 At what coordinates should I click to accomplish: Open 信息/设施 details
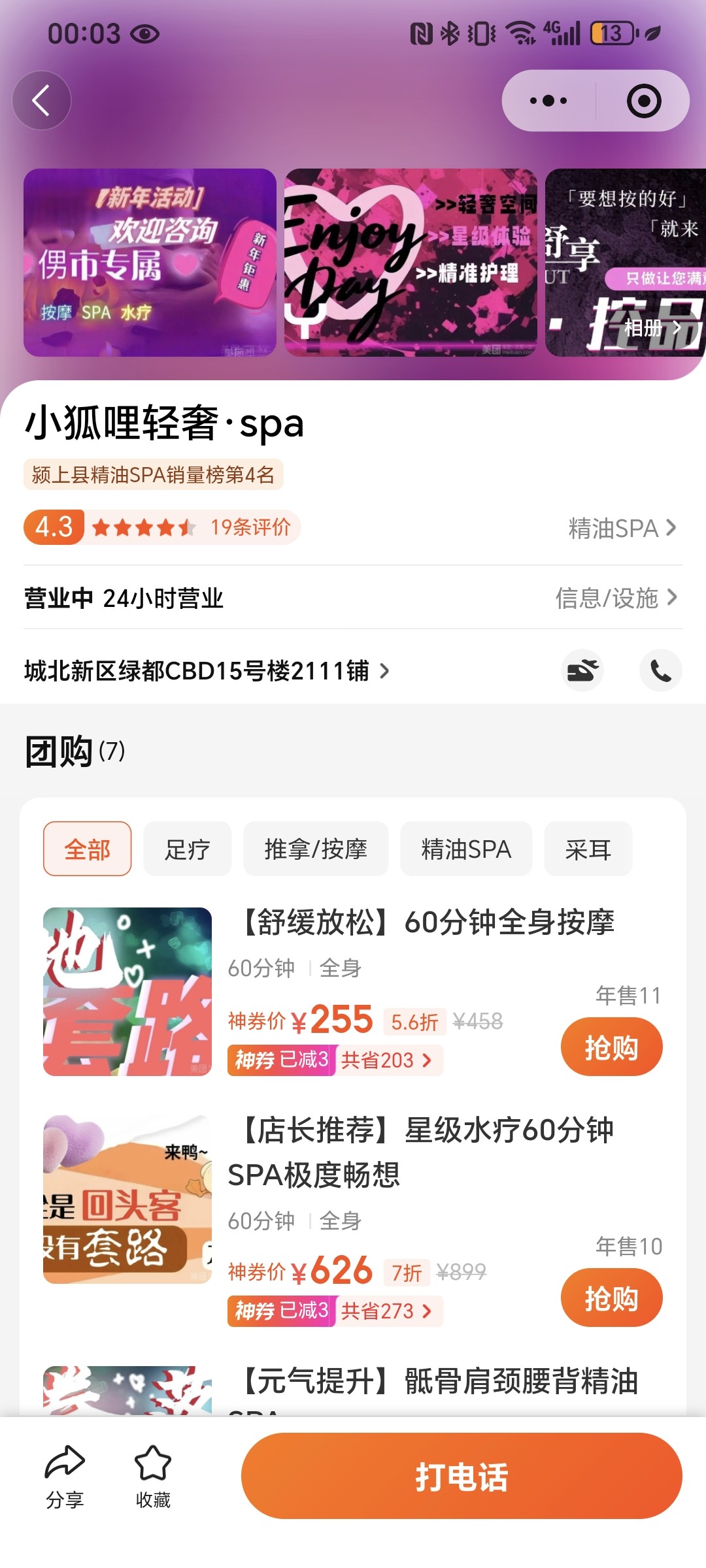(x=615, y=598)
